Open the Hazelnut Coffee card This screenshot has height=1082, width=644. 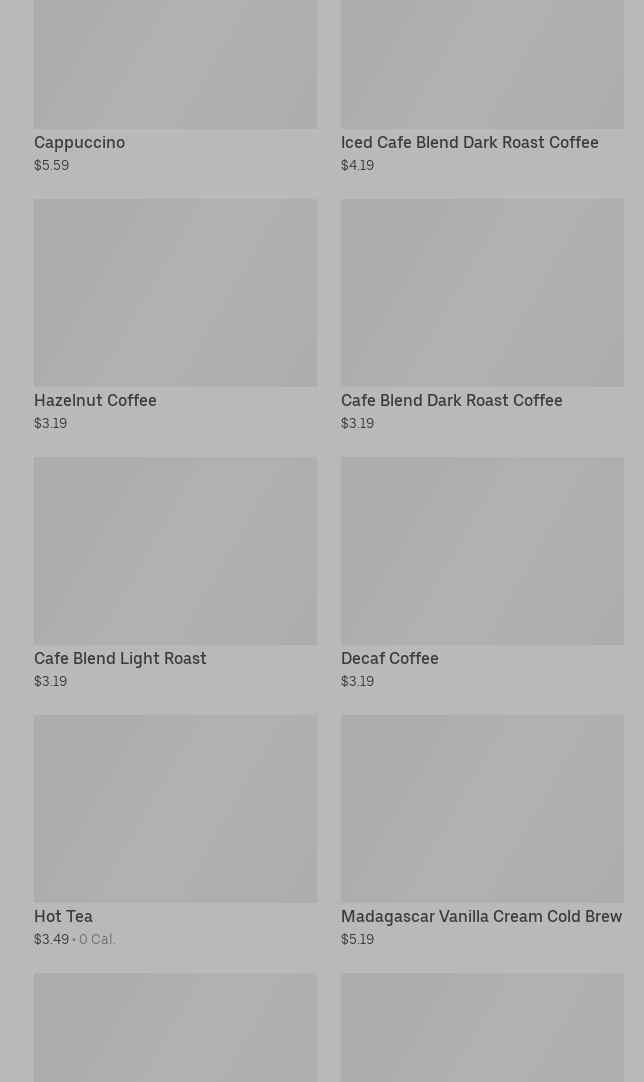coord(175,315)
